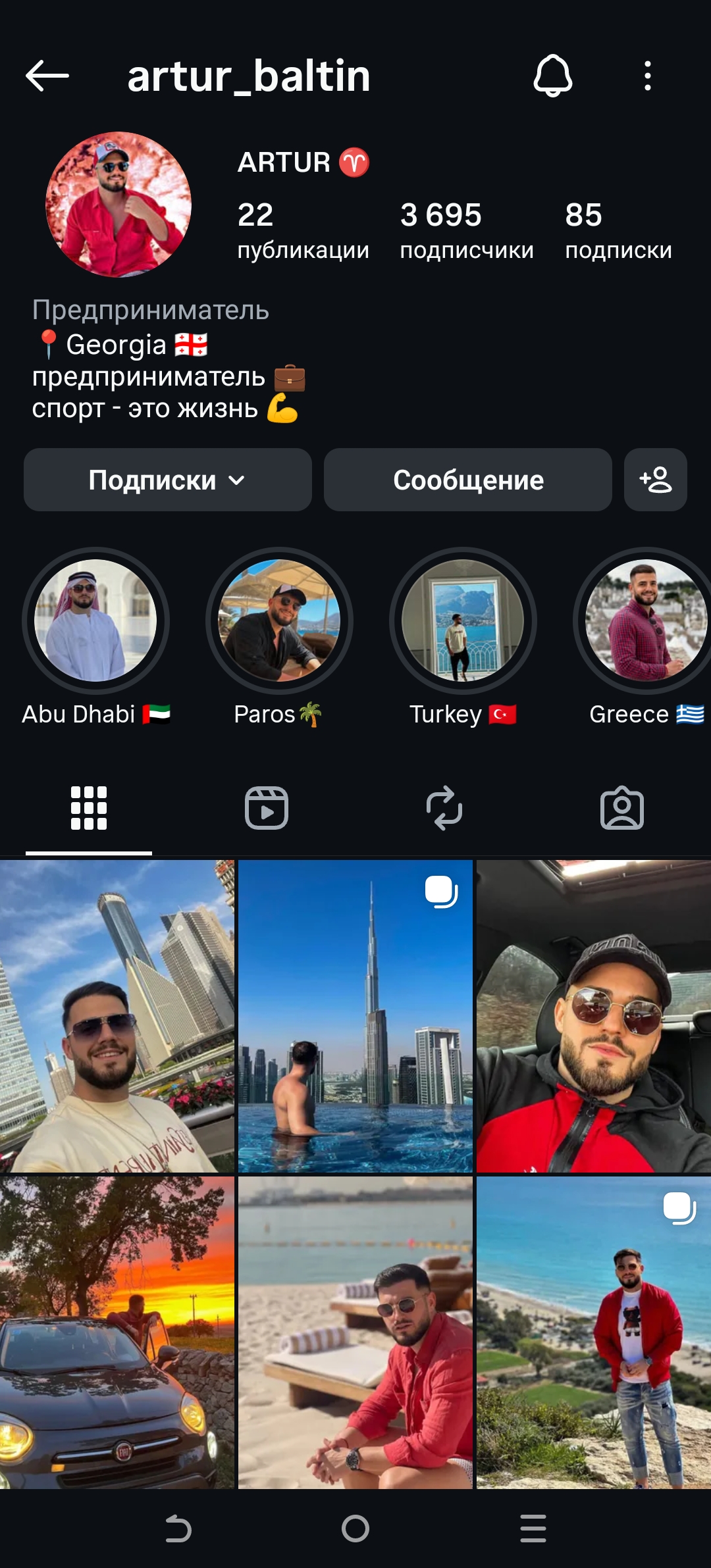
Task: Show suggested accounts with add-person icon
Action: click(x=655, y=480)
